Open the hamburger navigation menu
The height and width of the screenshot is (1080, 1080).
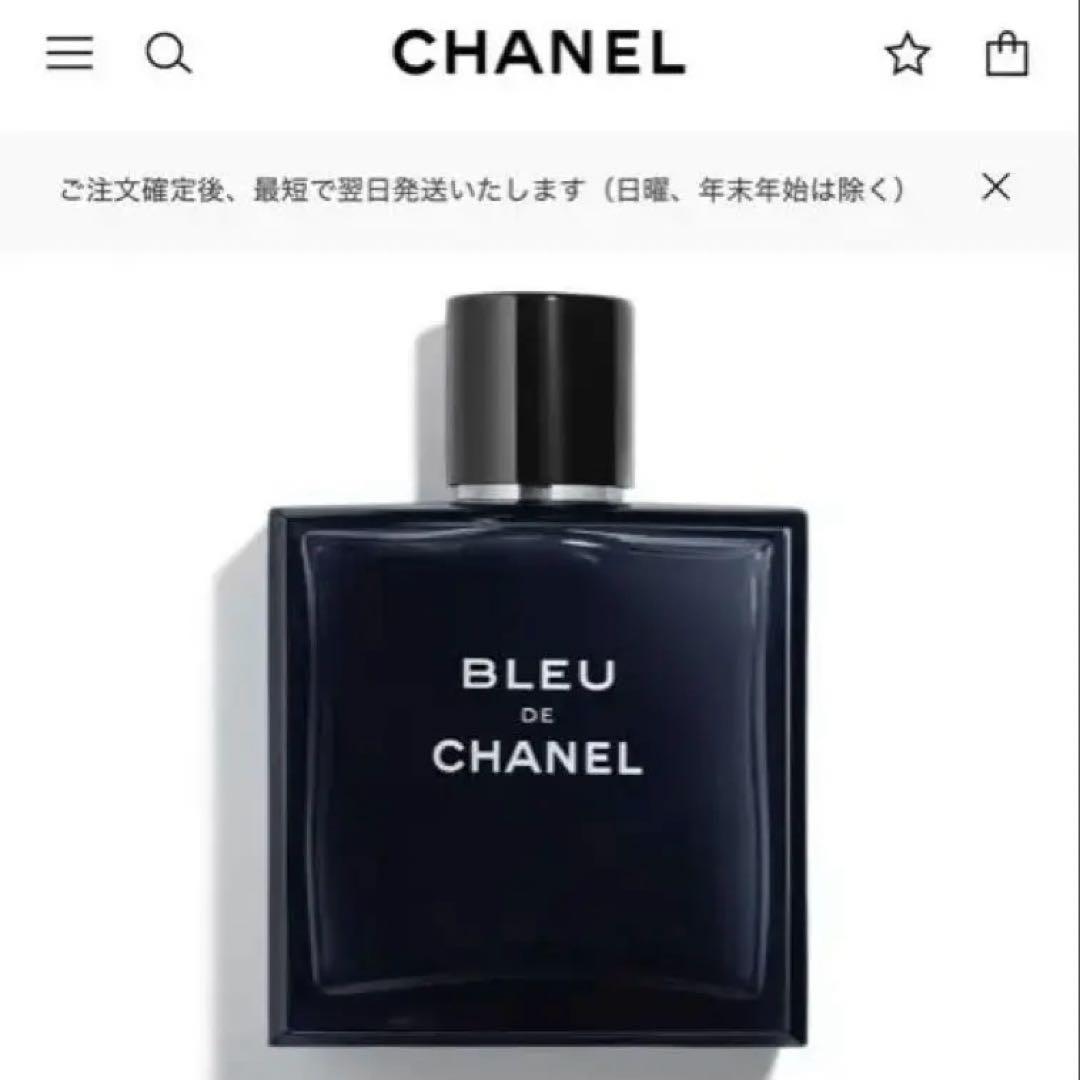click(x=70, y=53)
